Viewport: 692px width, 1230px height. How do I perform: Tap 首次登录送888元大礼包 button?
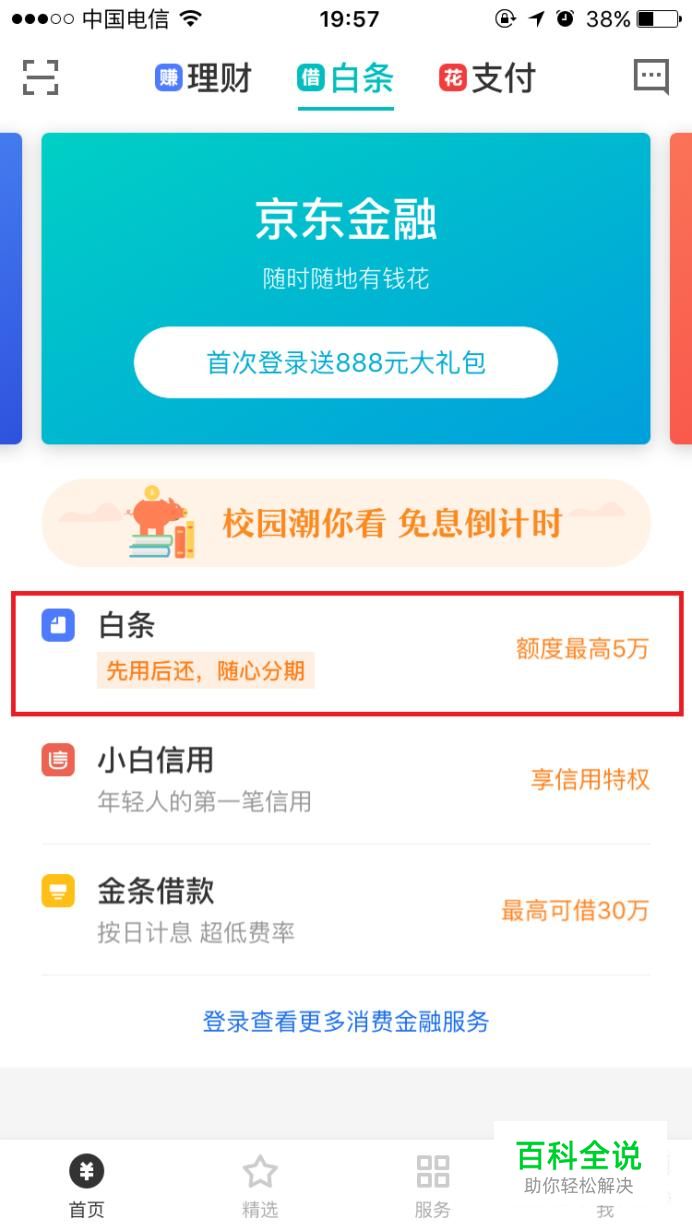[346, 362]
